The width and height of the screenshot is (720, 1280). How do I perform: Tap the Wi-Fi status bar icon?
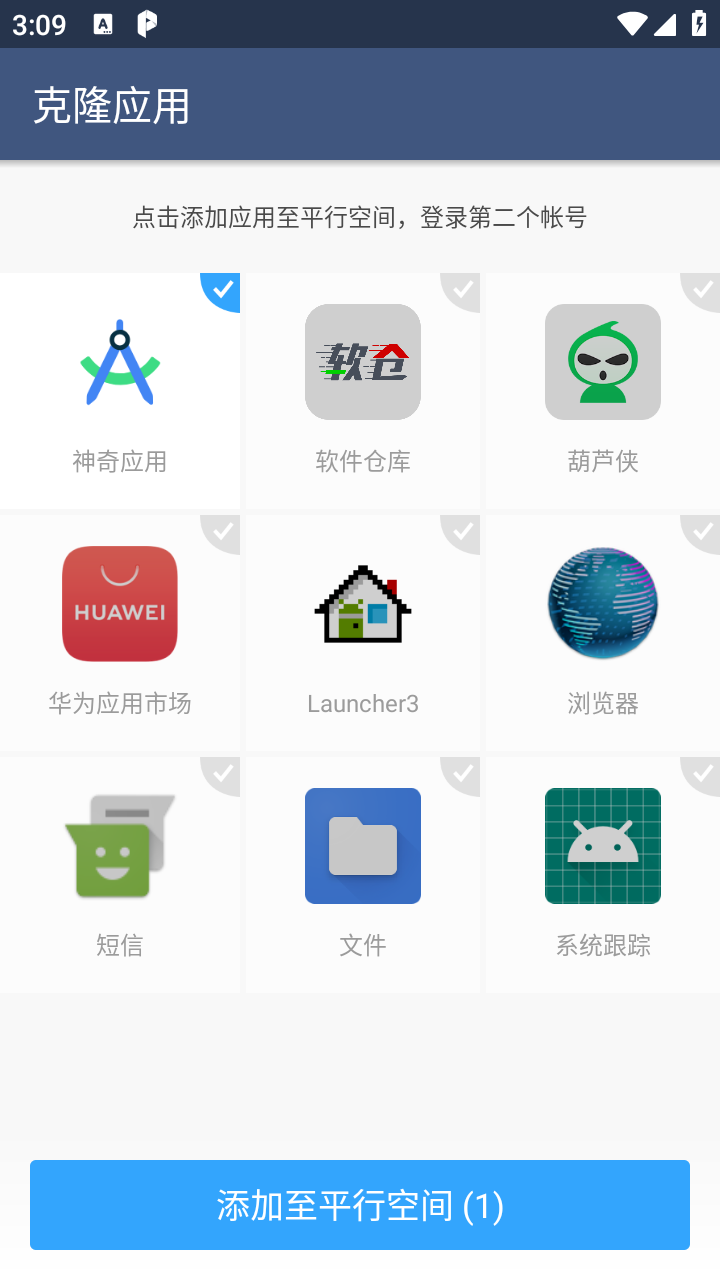click(632, 25)
